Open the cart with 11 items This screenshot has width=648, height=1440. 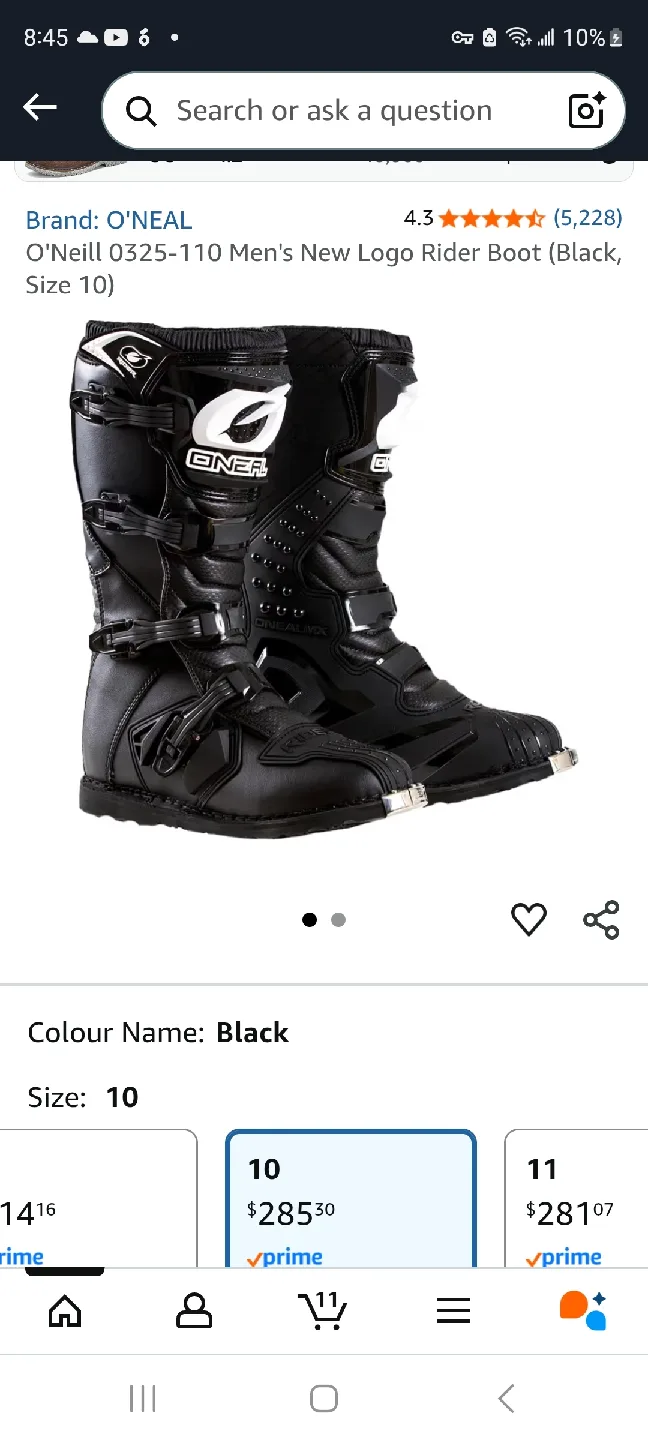[x=323, y=1310]
